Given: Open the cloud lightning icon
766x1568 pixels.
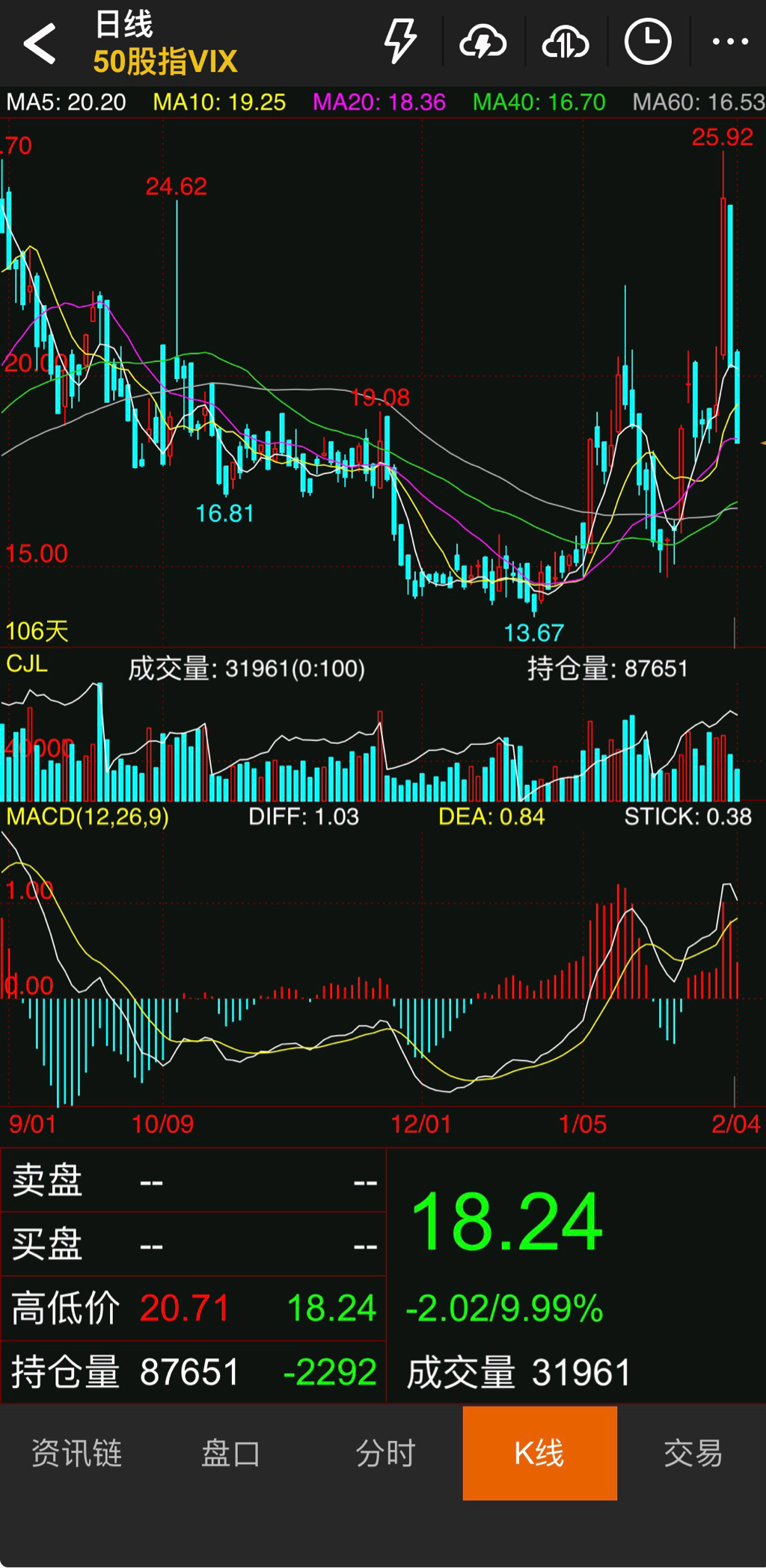Looking at the screenshot, I should [x=483, y=42].
